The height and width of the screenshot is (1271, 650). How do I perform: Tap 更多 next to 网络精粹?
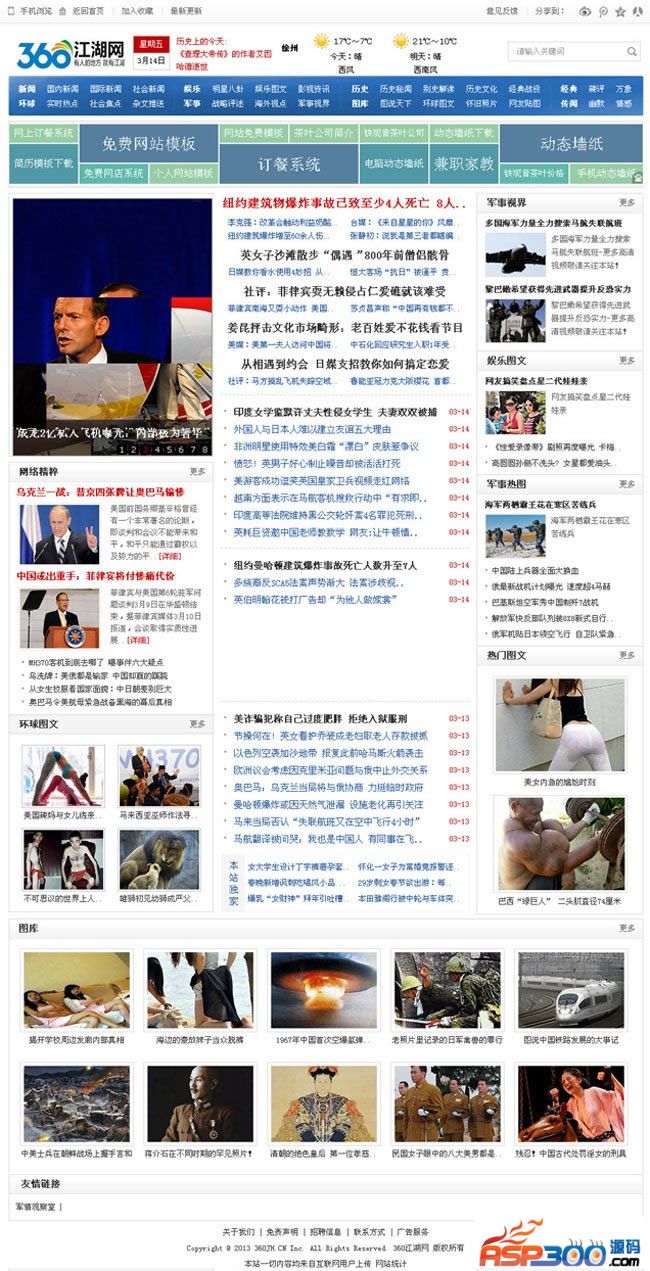tap(198, 471)
